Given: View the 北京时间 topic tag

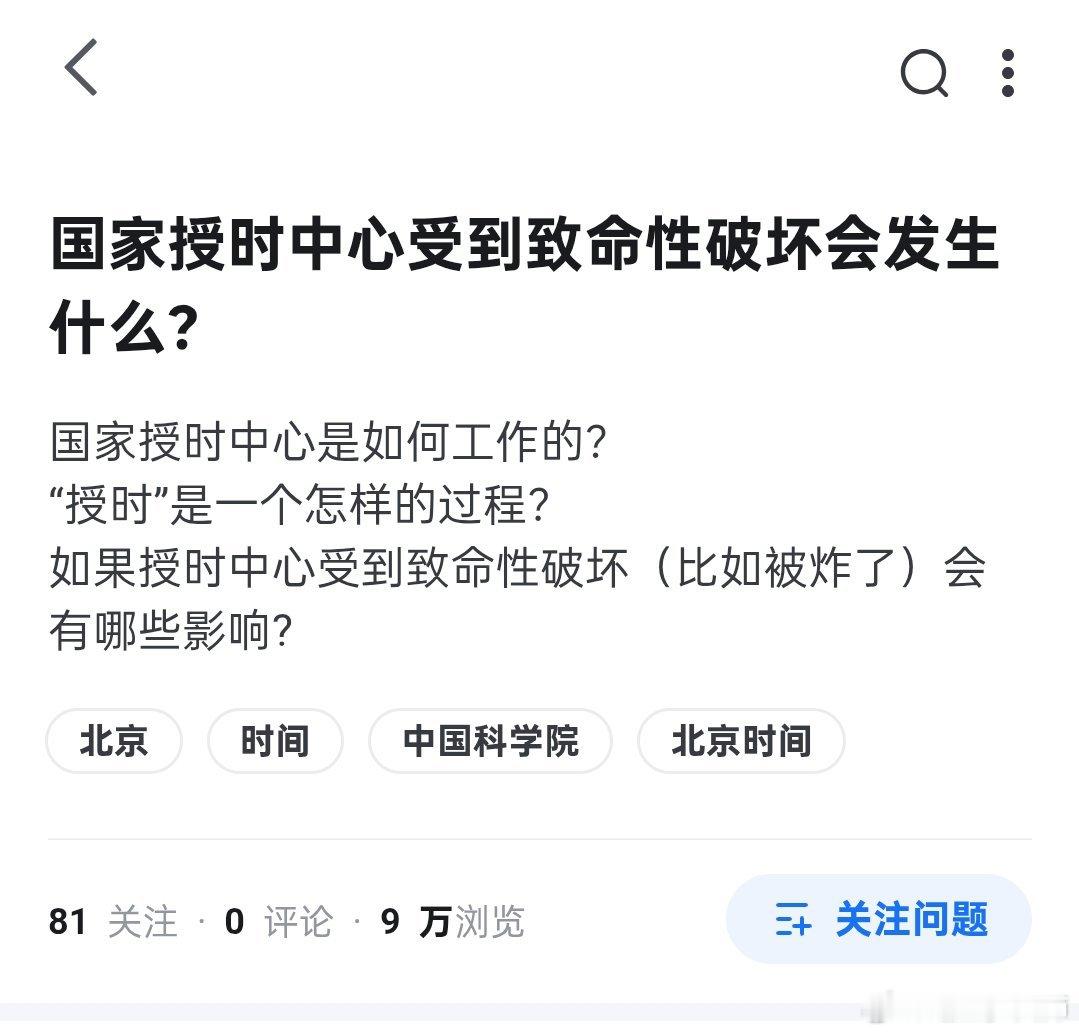Looking at the screenshot, I should 740,741.
